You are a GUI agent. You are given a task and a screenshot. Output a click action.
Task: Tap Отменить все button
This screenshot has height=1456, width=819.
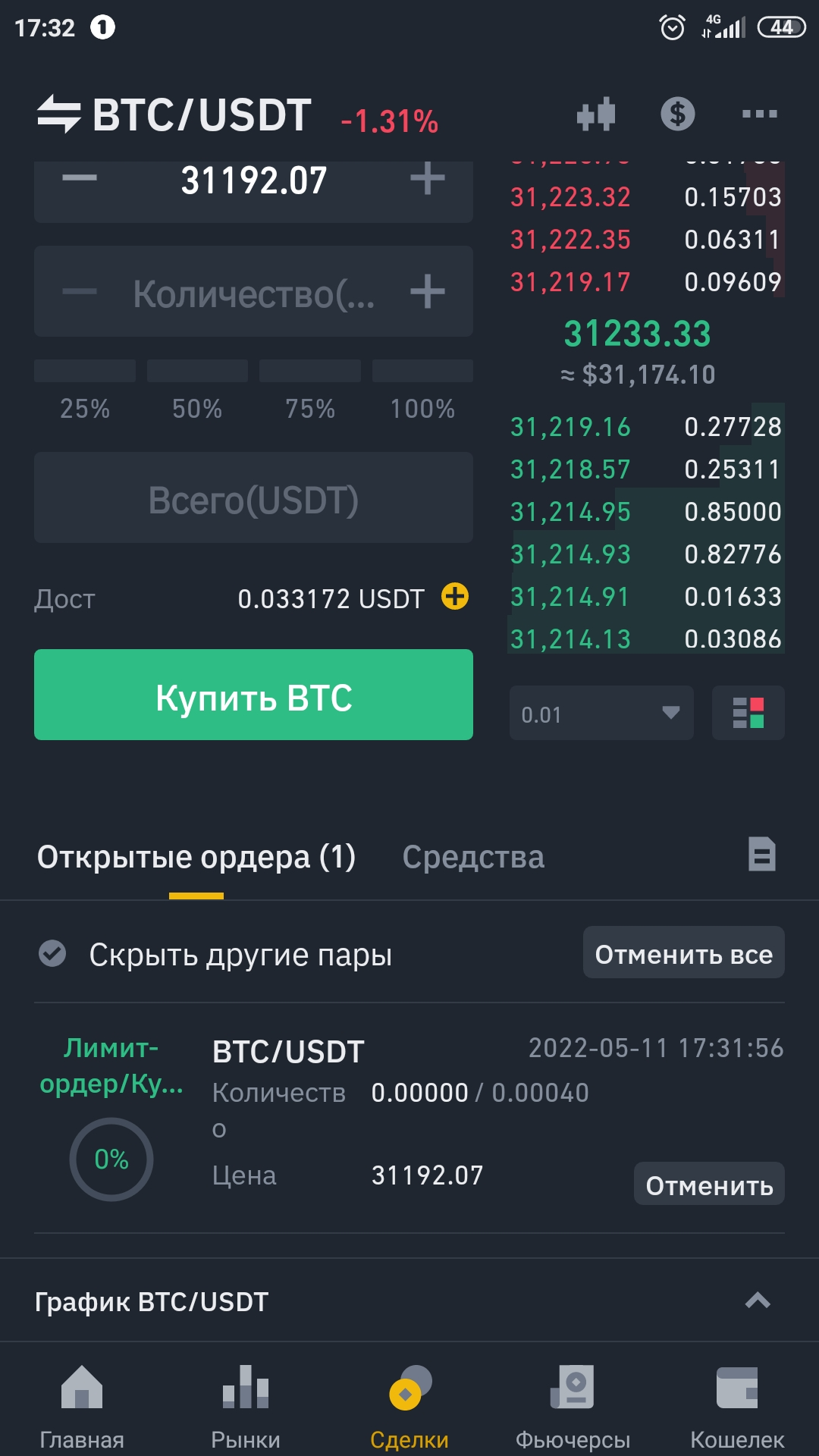pos(683,953)
